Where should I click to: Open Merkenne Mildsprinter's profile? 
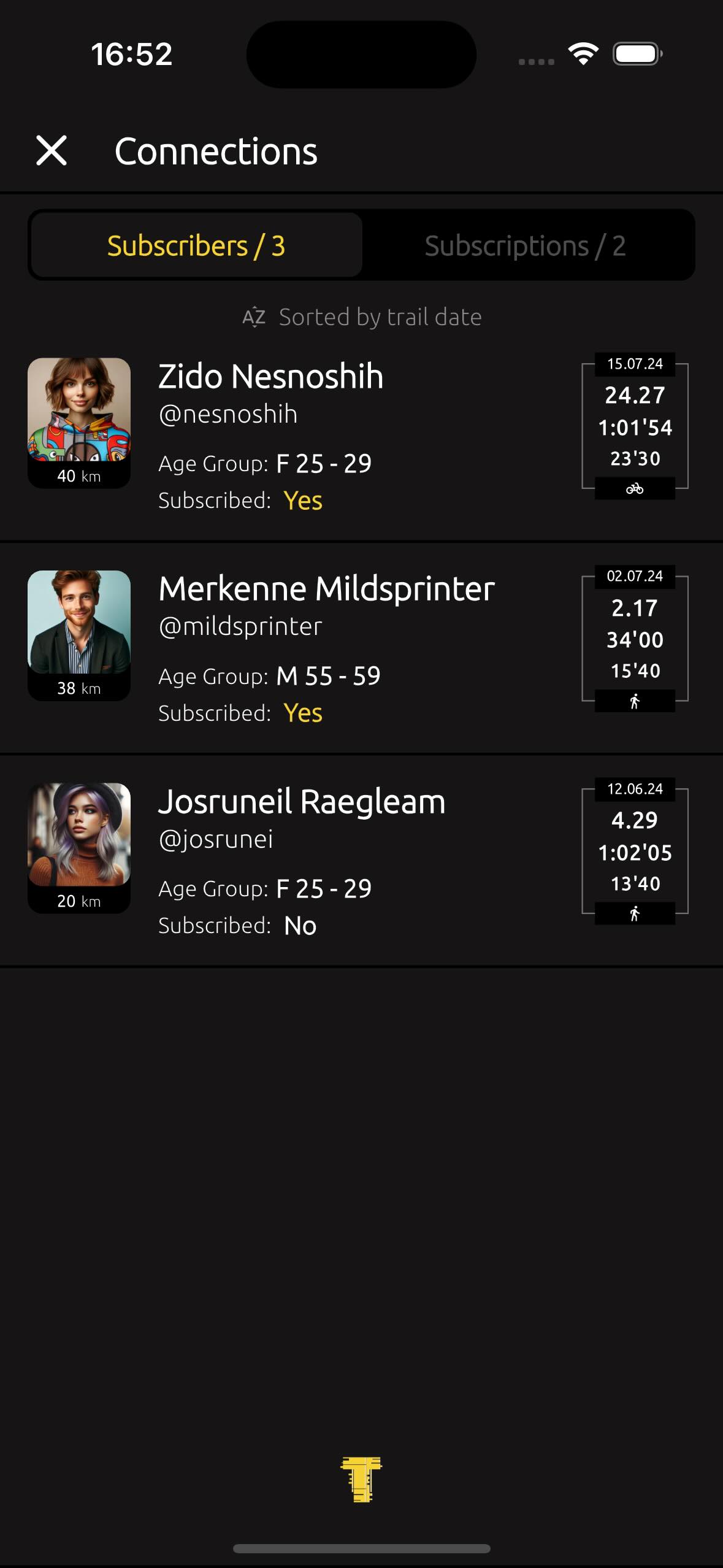(326, 589)
